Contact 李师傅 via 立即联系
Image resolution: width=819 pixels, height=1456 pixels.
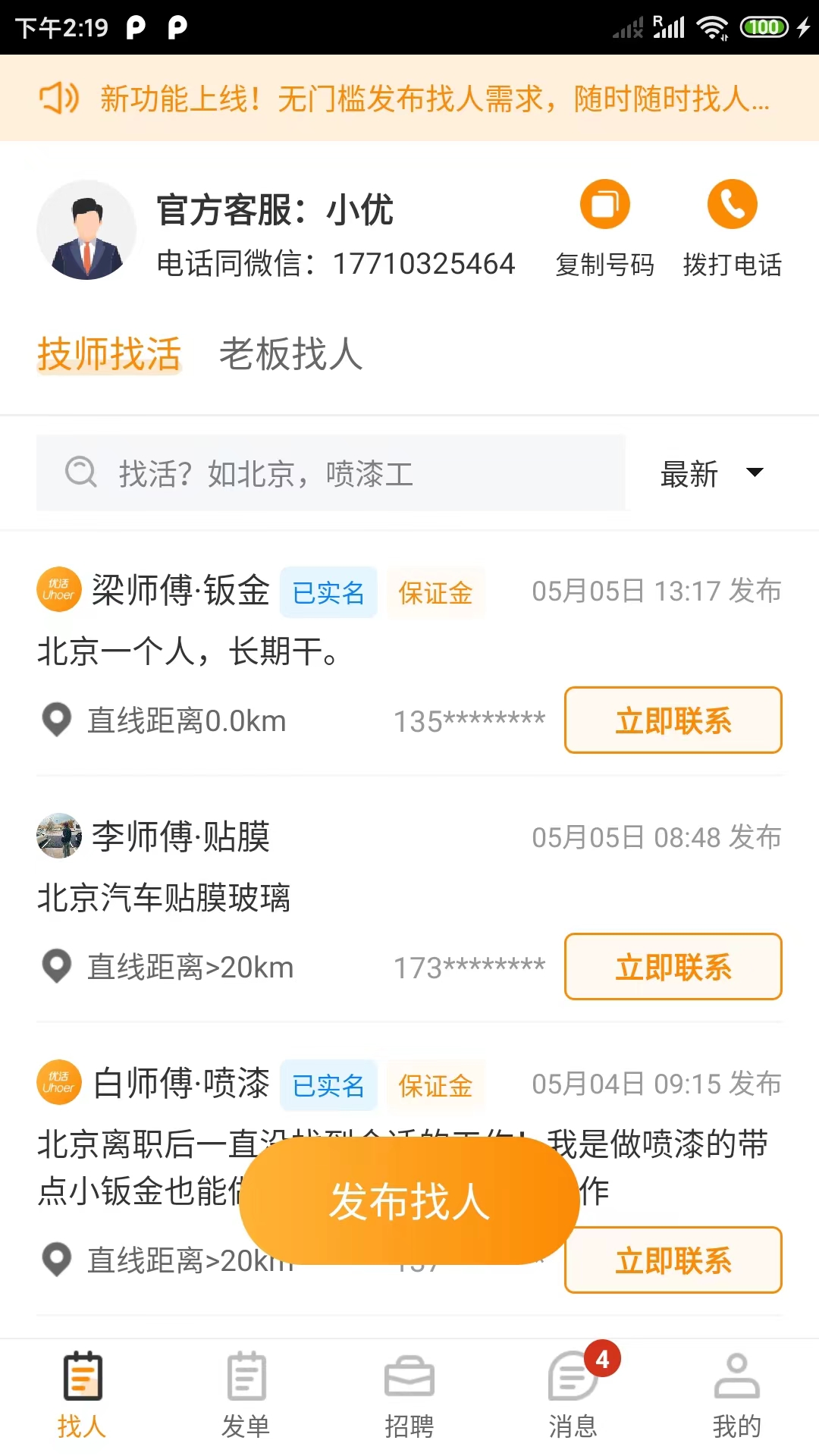click(673, 967)
